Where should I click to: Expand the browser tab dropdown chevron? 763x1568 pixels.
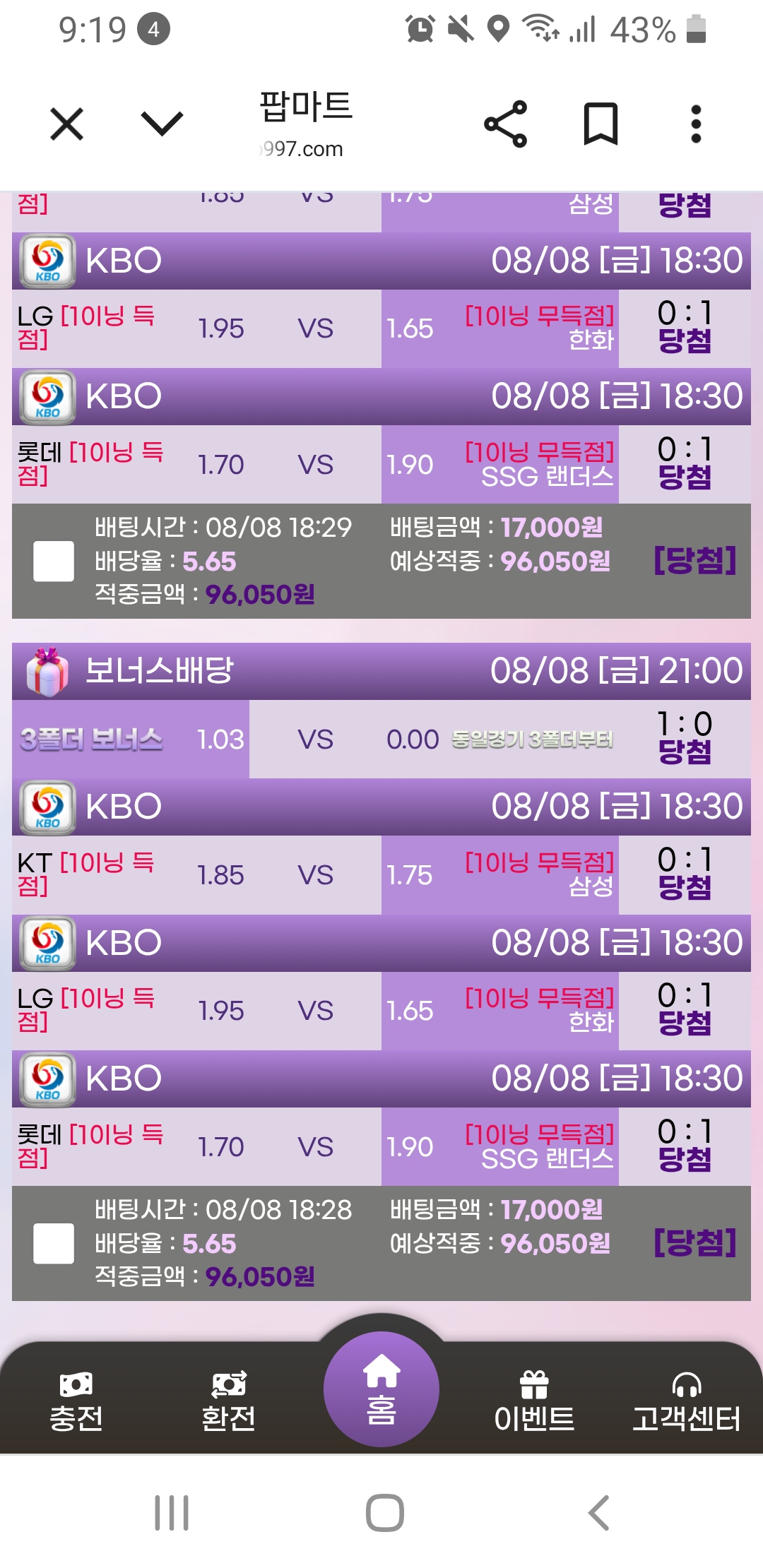162,124
